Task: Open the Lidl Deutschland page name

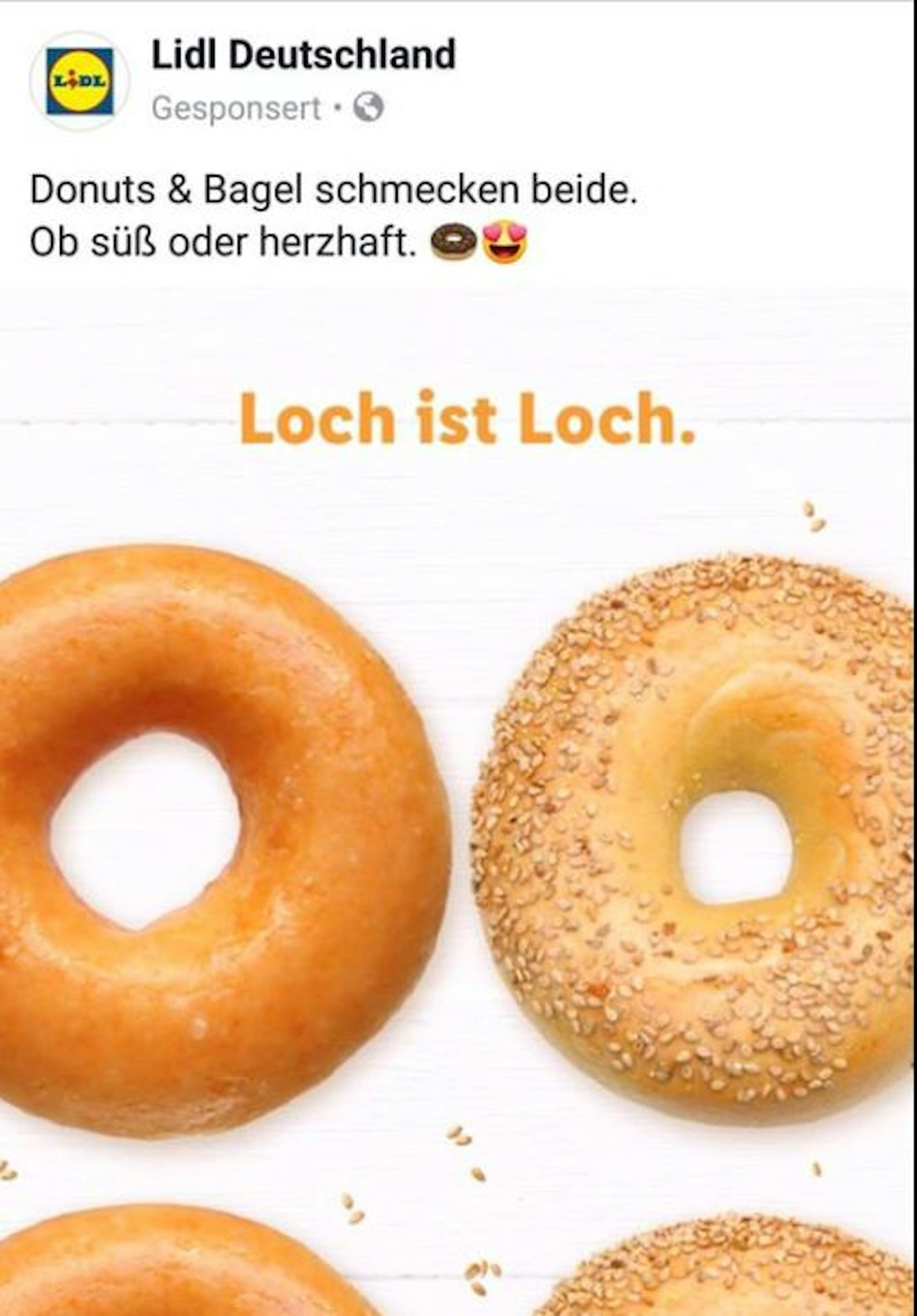Action: coord(303,55)
